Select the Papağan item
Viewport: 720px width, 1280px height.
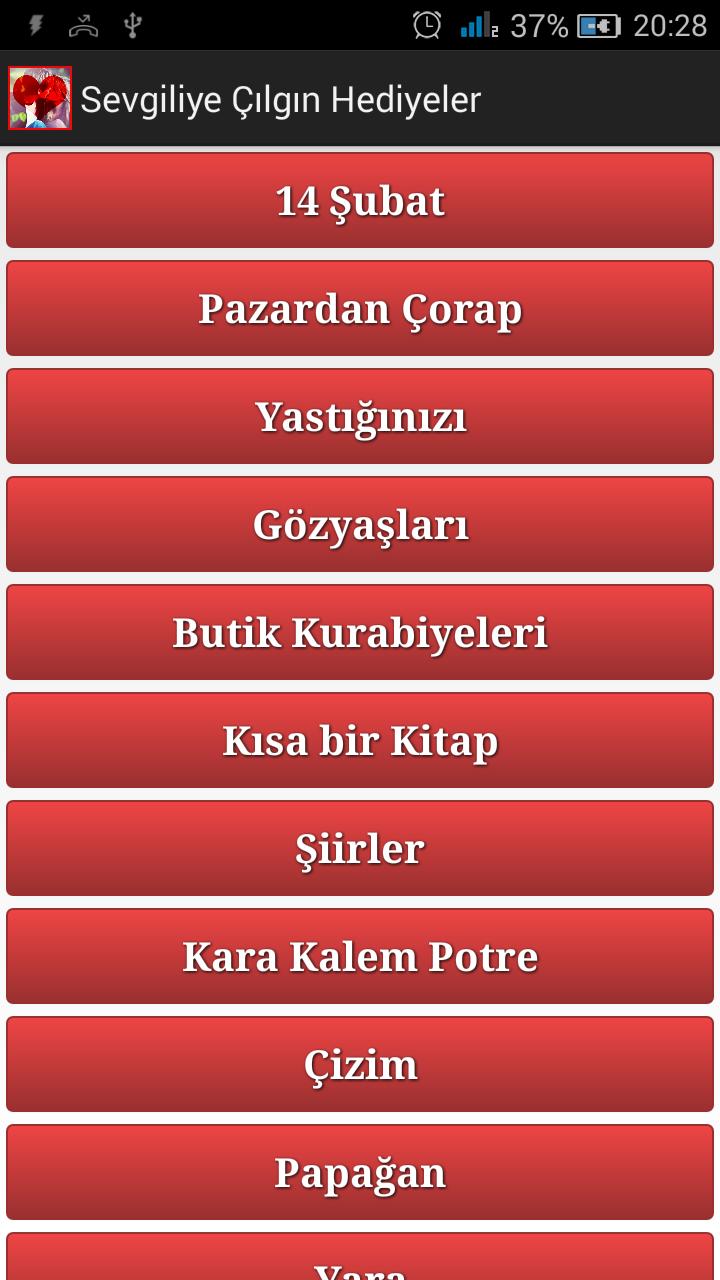click(360, 1172)
